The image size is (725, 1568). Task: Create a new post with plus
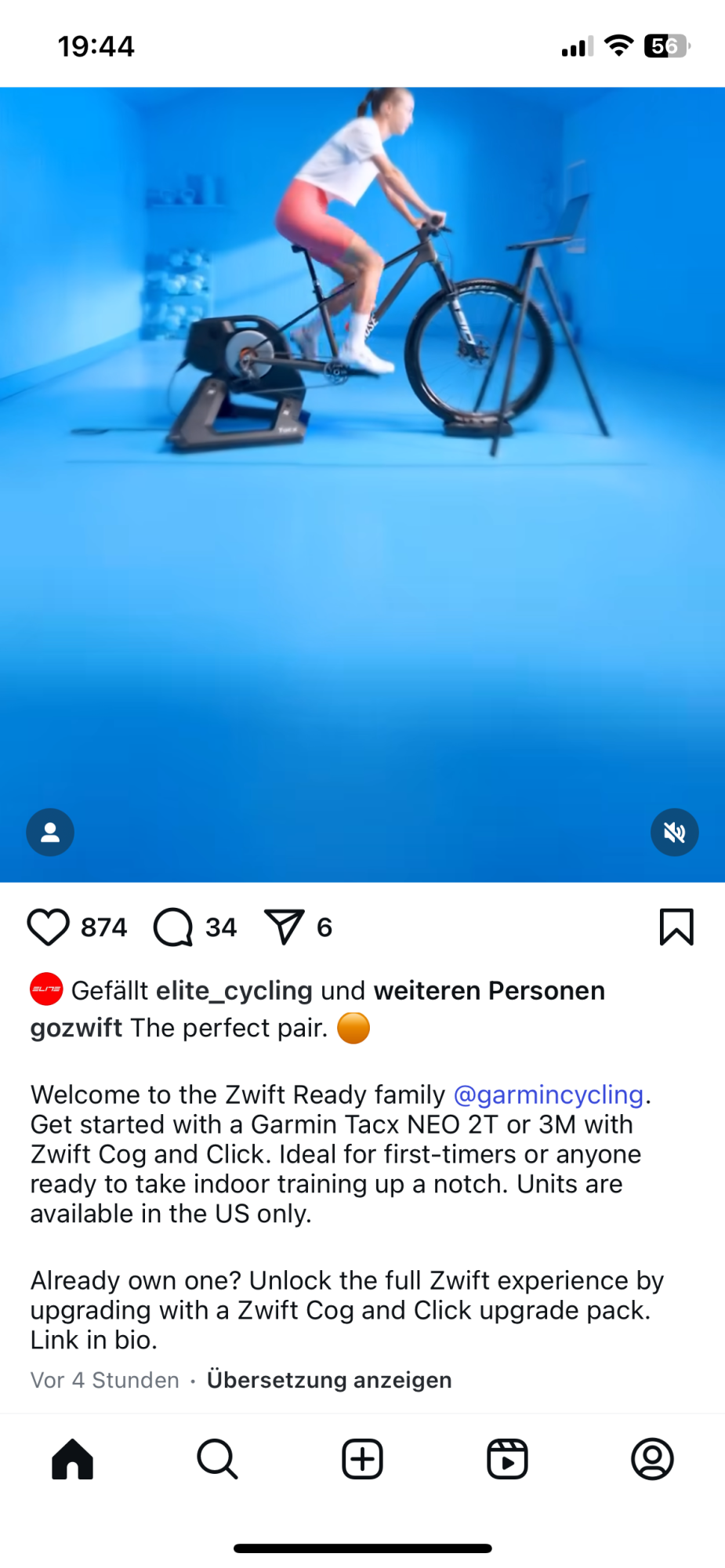point(362,1459)
